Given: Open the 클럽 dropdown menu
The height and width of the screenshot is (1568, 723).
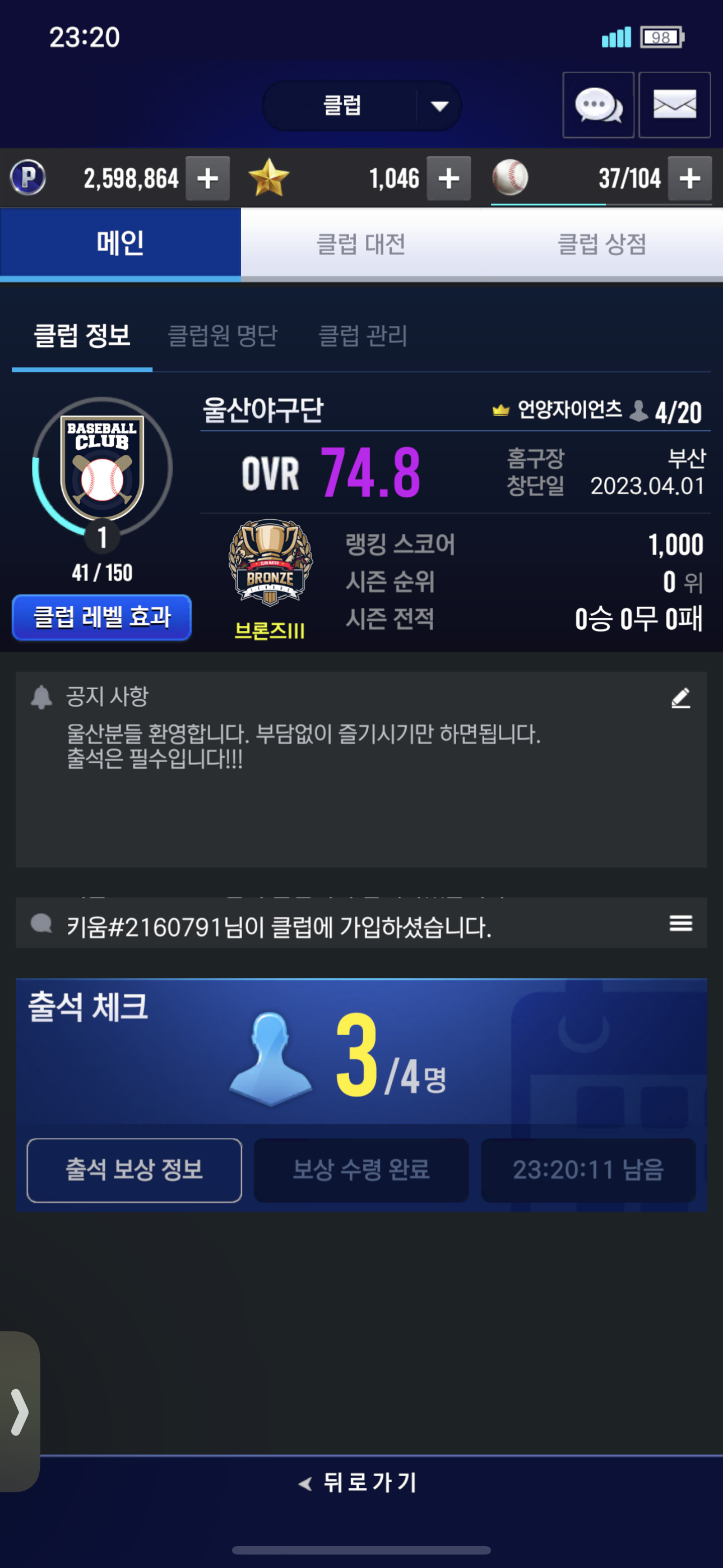Looking at the screenshot, I should 361,105.
